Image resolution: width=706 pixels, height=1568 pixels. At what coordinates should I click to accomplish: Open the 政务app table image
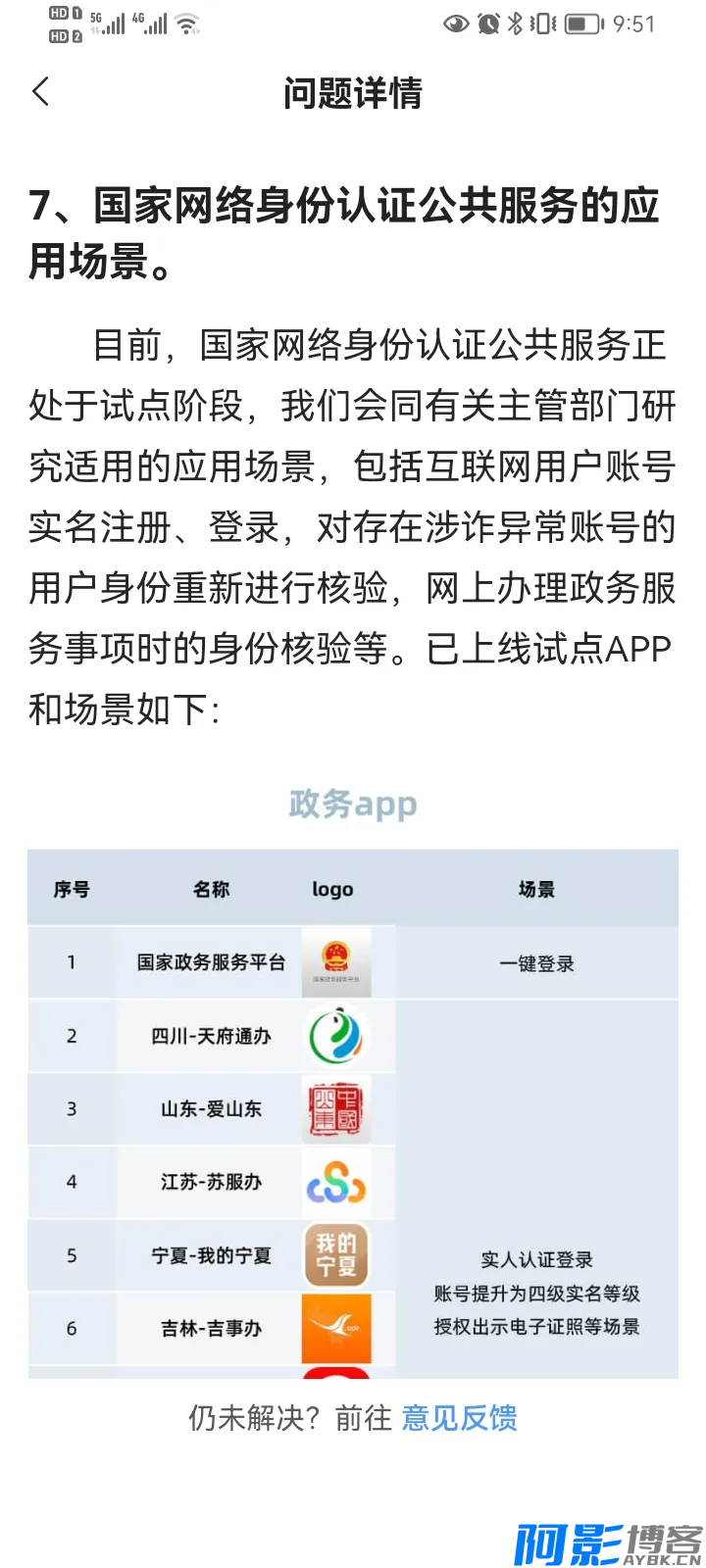353,1075
